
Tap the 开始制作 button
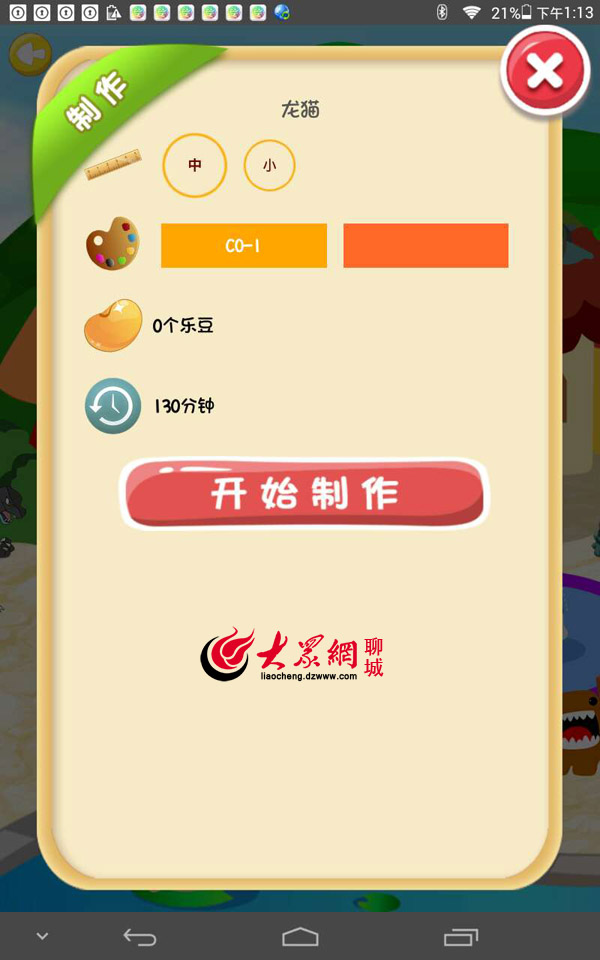click(x=304, y=494)
